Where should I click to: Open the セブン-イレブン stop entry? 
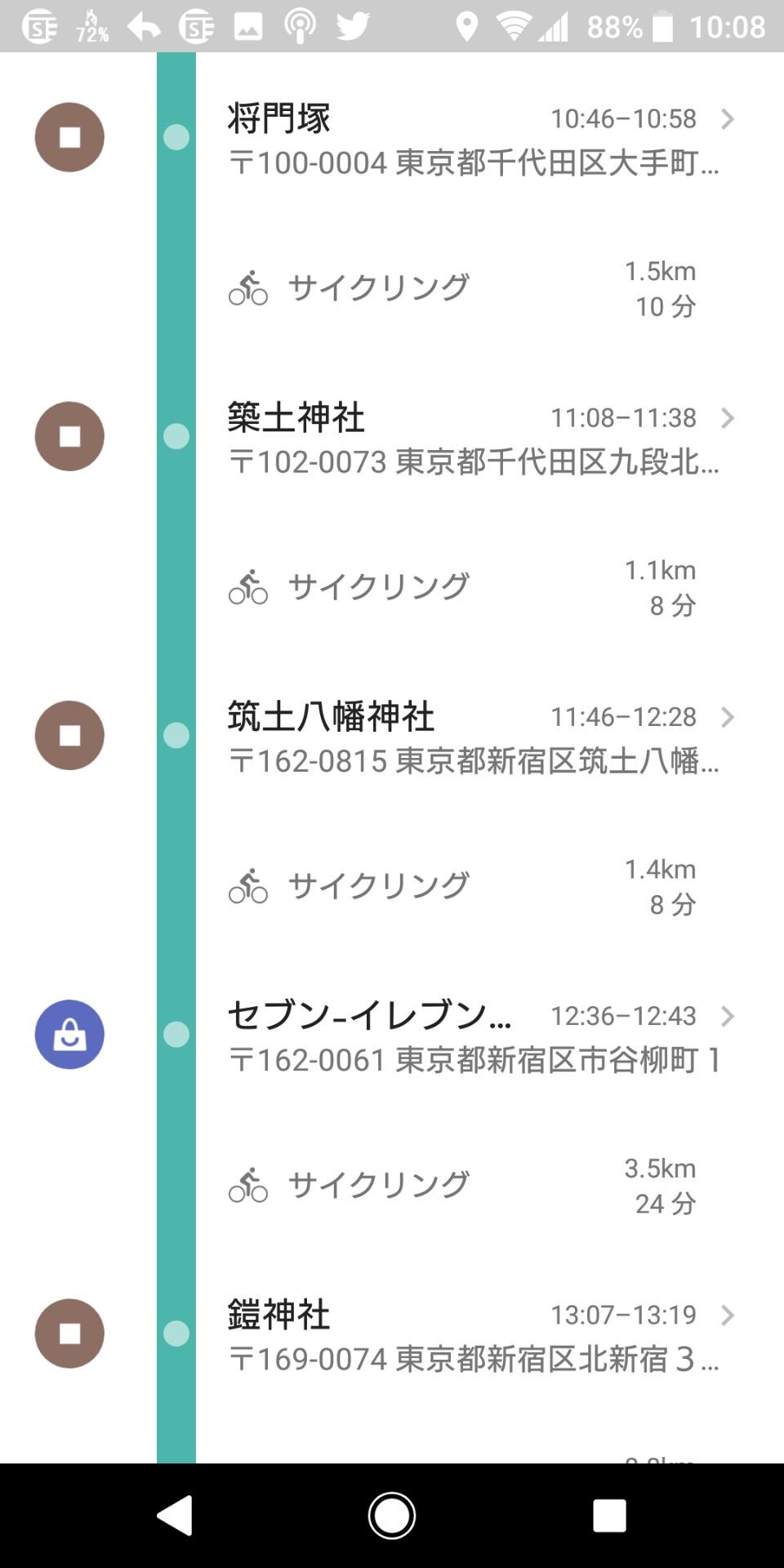[474, 1036]
